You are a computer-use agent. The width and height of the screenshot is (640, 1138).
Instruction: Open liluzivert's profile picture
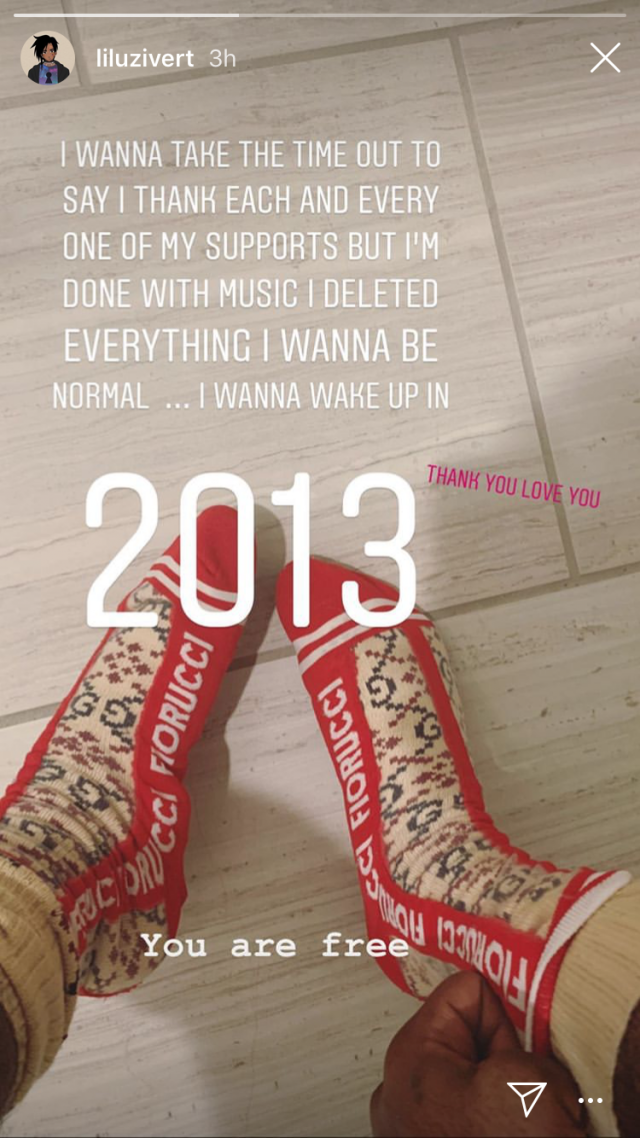47,58
